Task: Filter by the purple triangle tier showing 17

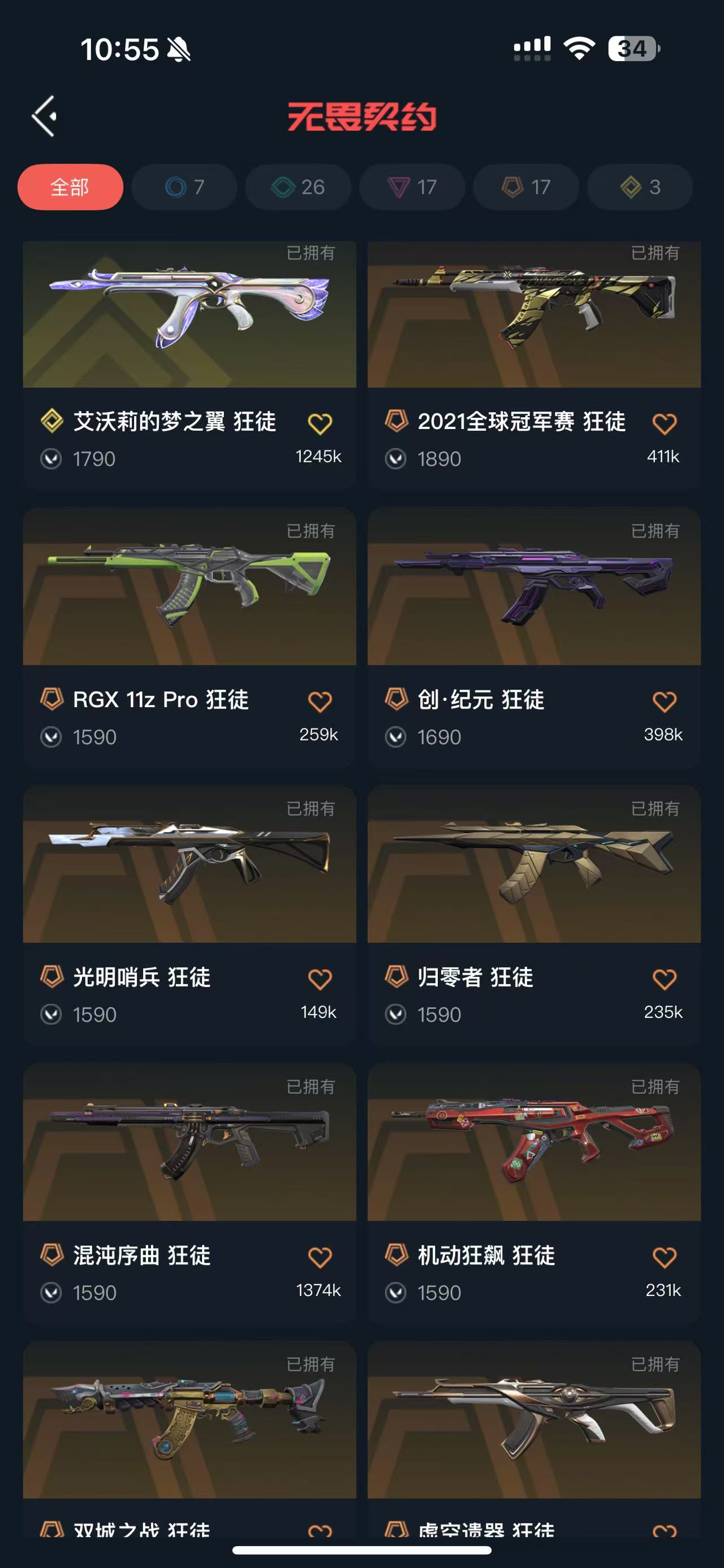Action: click(412, 187)
